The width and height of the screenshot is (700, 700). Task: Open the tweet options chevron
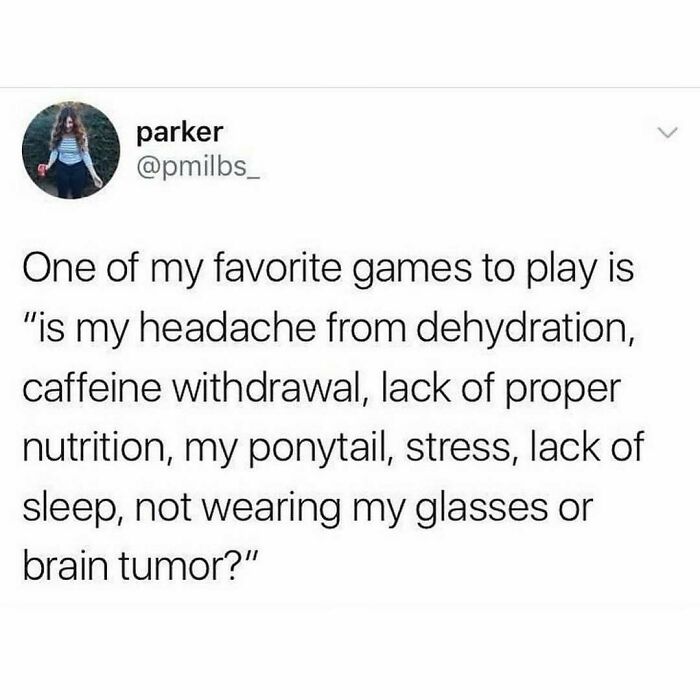click(665, 133)
